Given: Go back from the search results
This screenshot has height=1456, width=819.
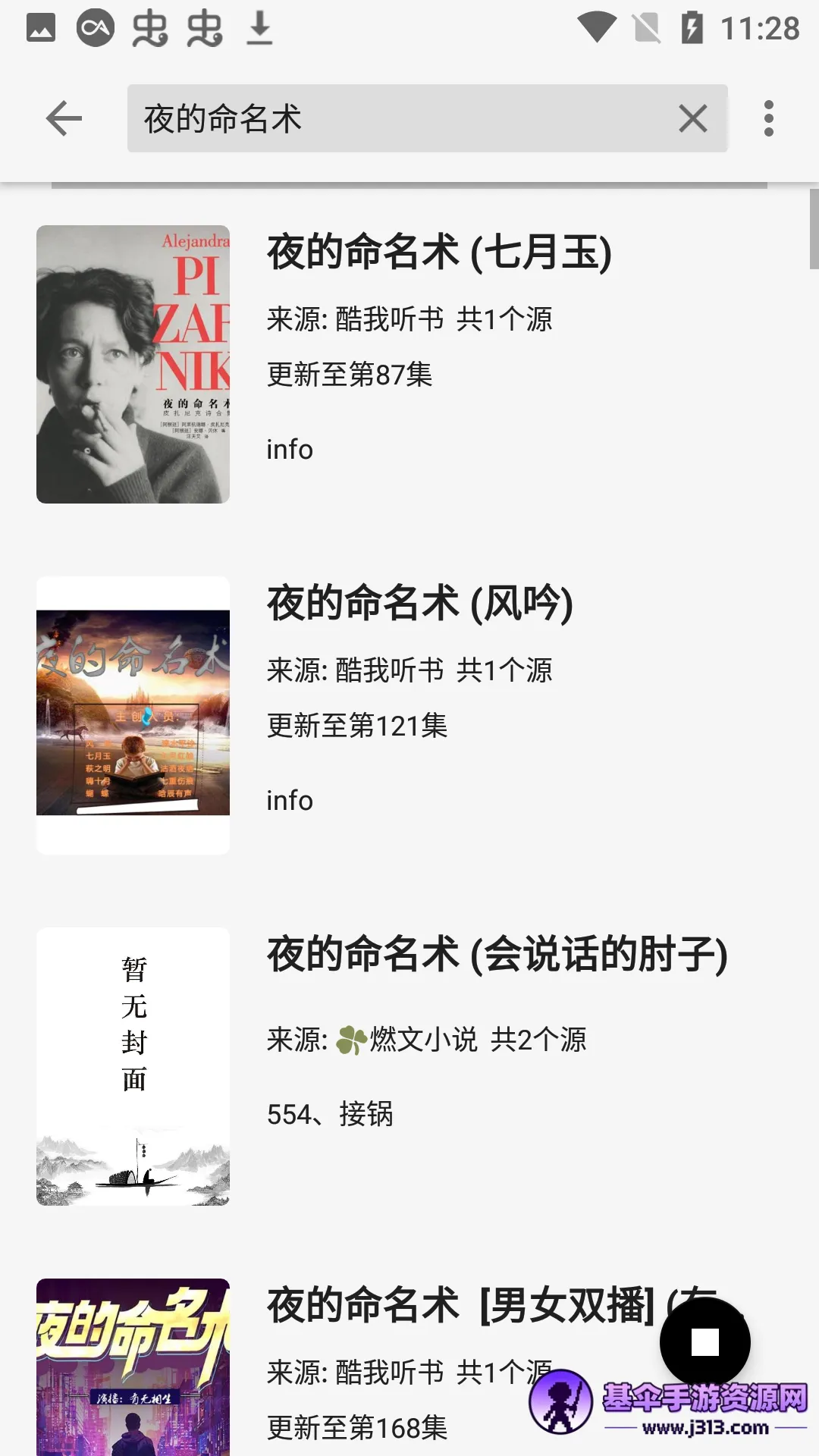Looking at the screenshot, I should pyautogui.click(x=64, y=119).
